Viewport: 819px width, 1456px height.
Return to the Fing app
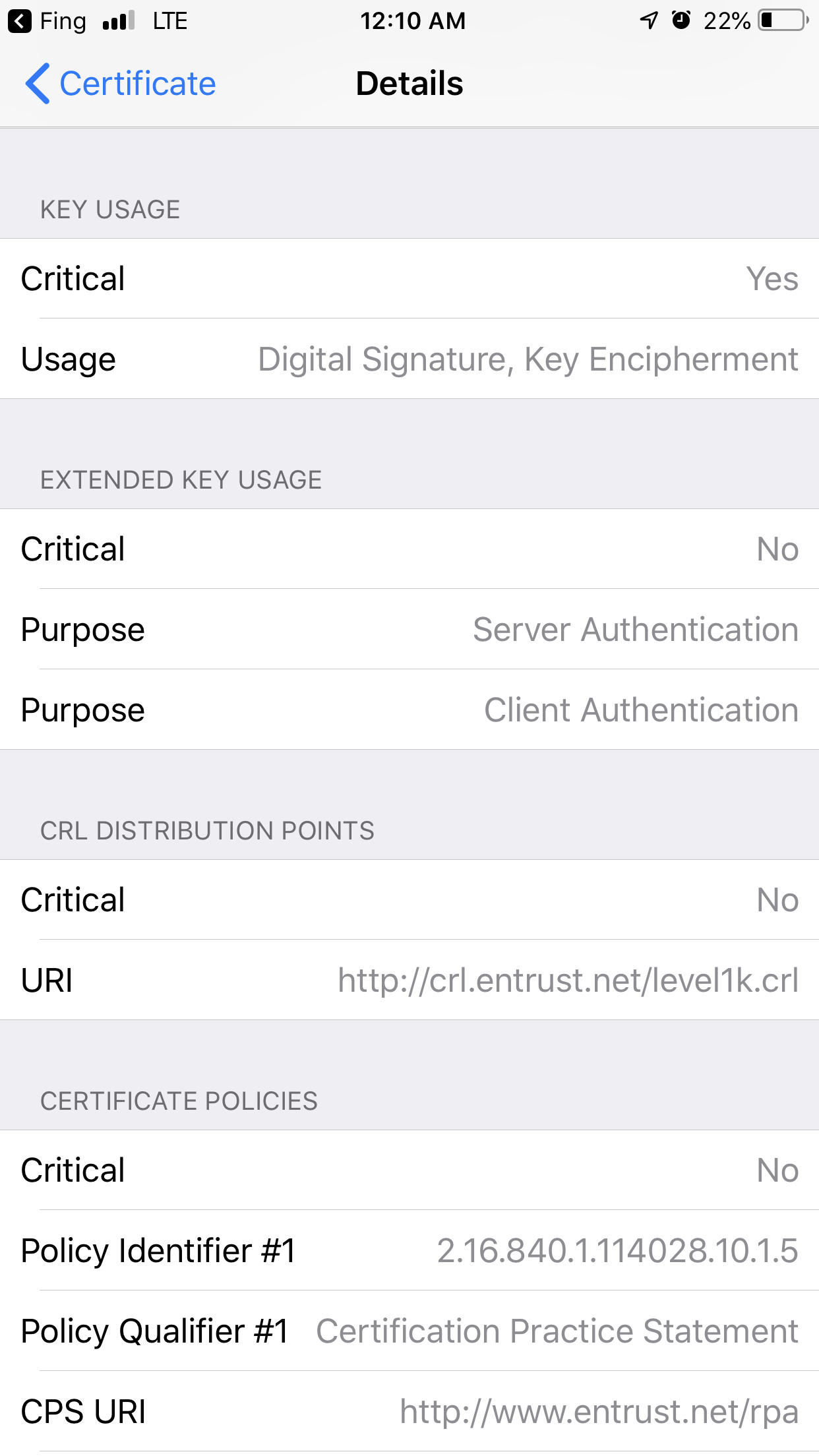click(x=47, y=21)
